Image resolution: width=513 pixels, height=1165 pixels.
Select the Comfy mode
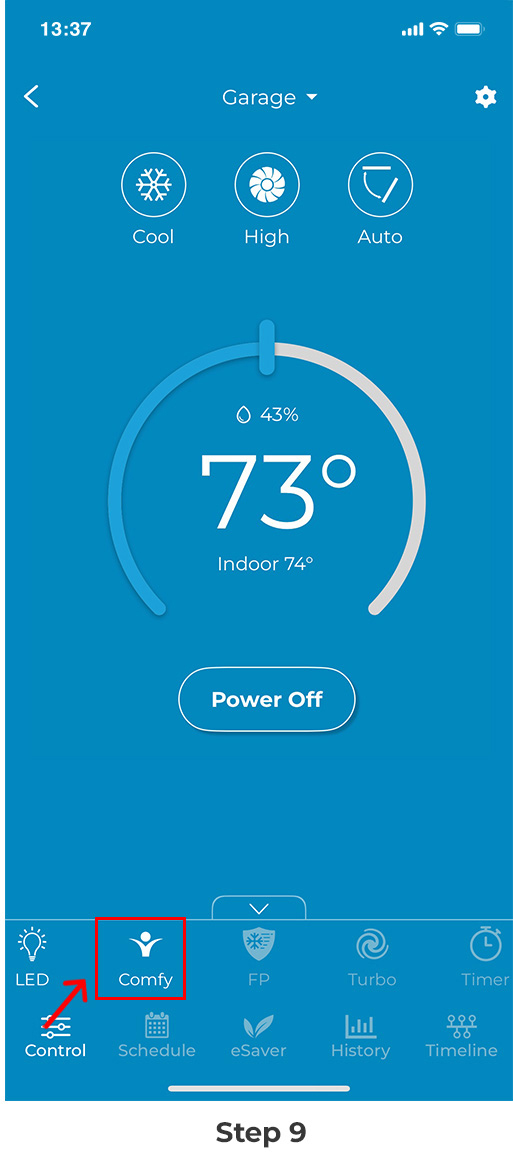coord(145,958)
